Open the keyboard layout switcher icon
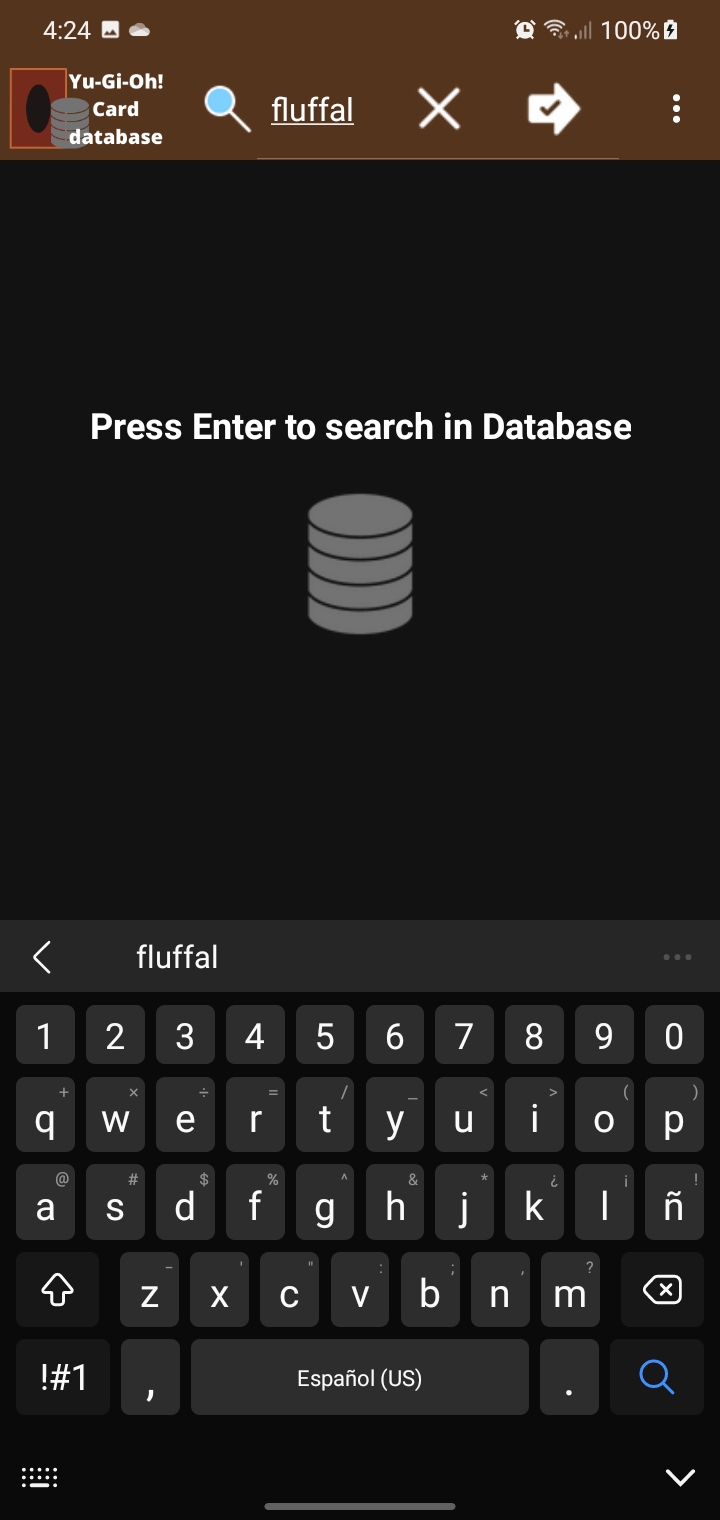Screen dimensions: 720x1520 click(x=39, y=1476)
